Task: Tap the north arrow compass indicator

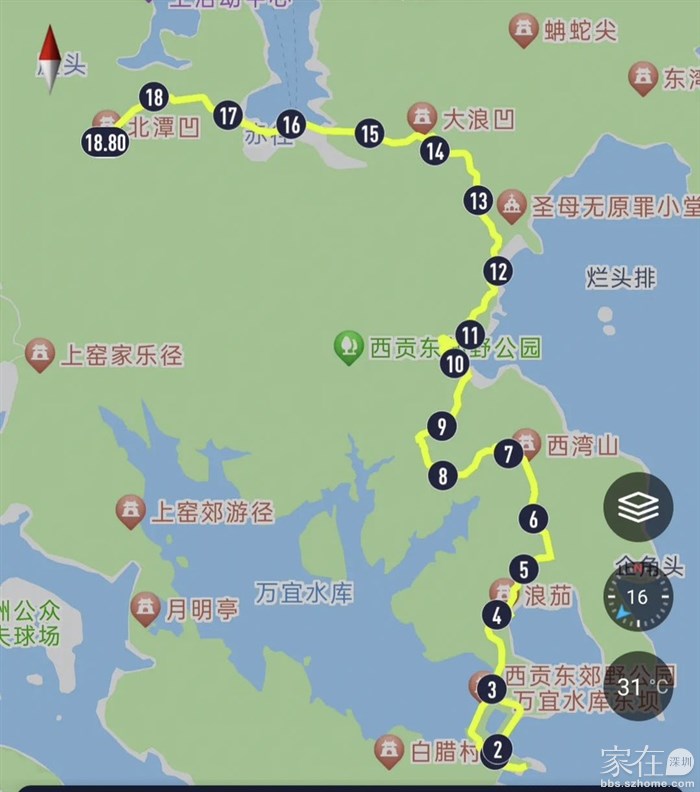Action: [50, 58]
